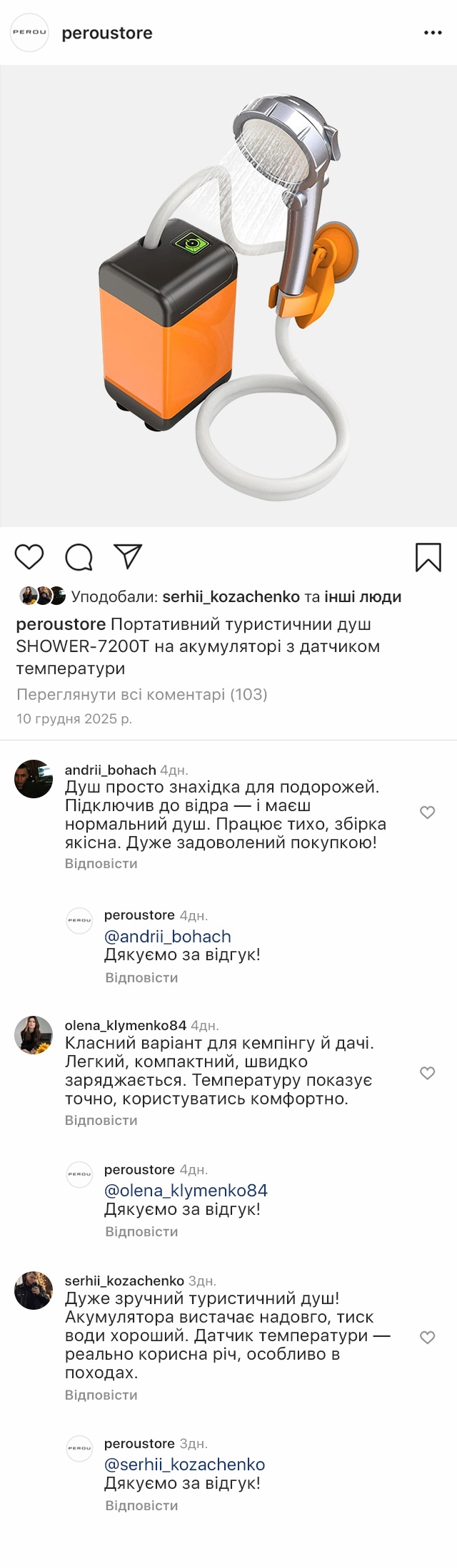Bookmark this portable shower post

tap(428, 557)
